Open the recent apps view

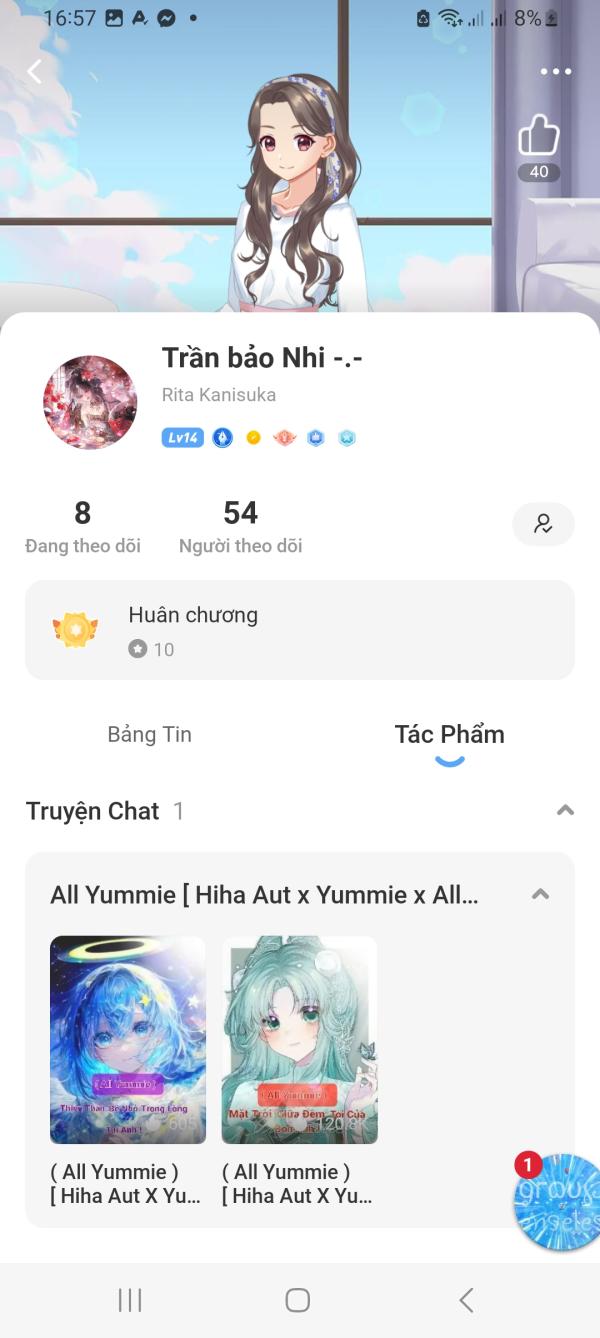click(x=130, y=1299)
